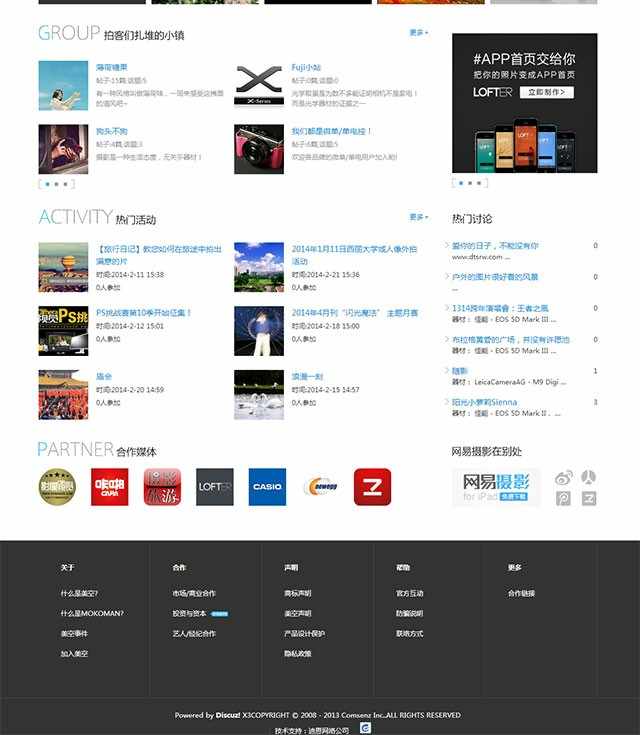Open the hot discussion 最你的日子，不知没有你
This screenshot has height=735, width=640.
point(495,245)
